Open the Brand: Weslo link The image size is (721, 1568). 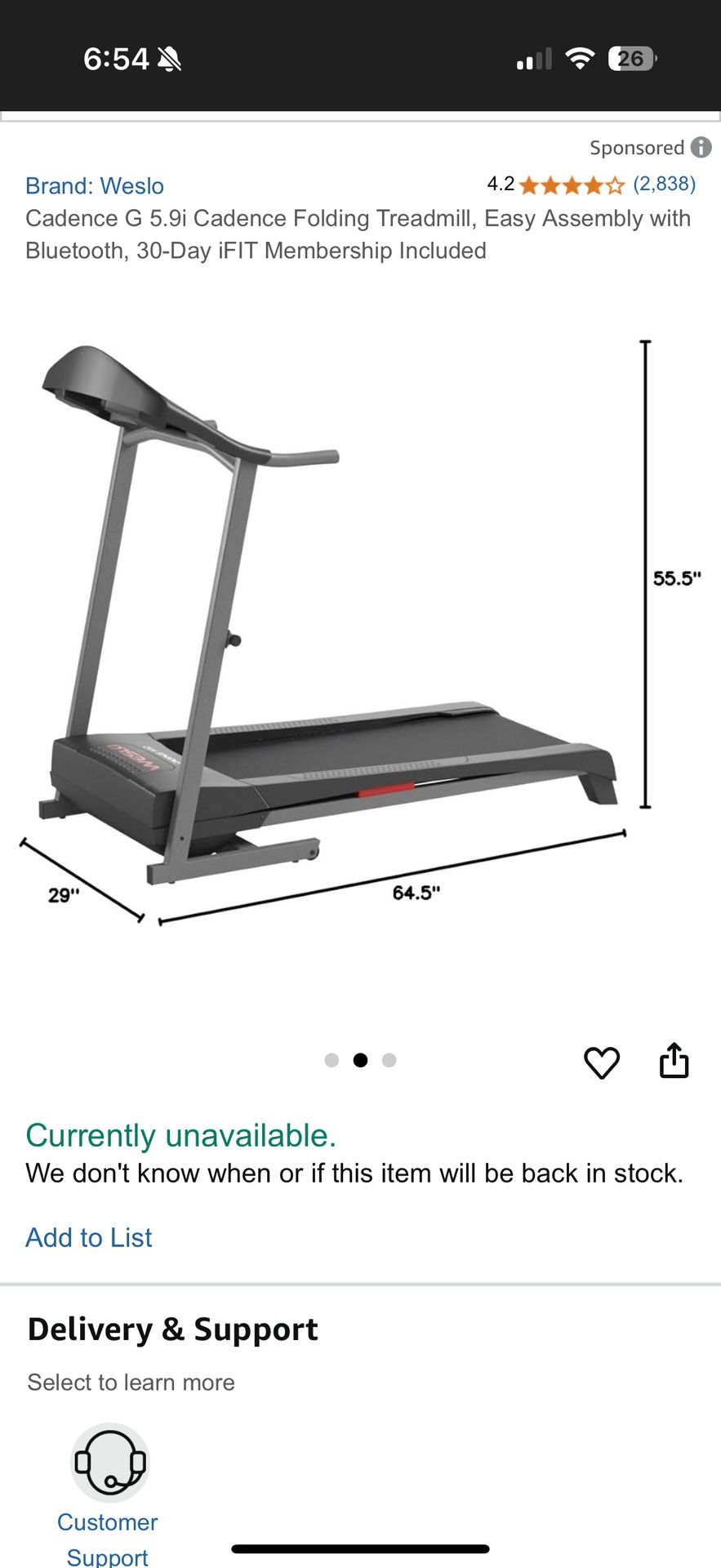pos(95,185)
